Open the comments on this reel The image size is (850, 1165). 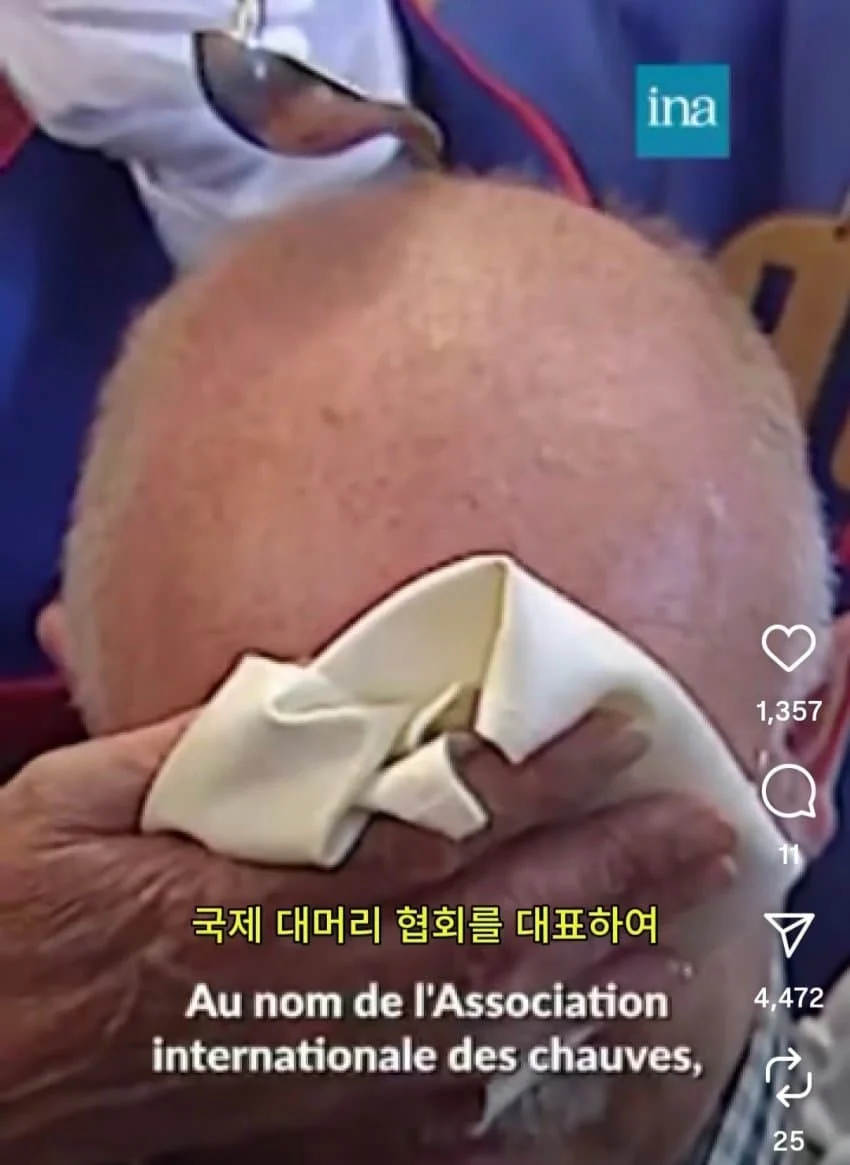tap(788, 794)
